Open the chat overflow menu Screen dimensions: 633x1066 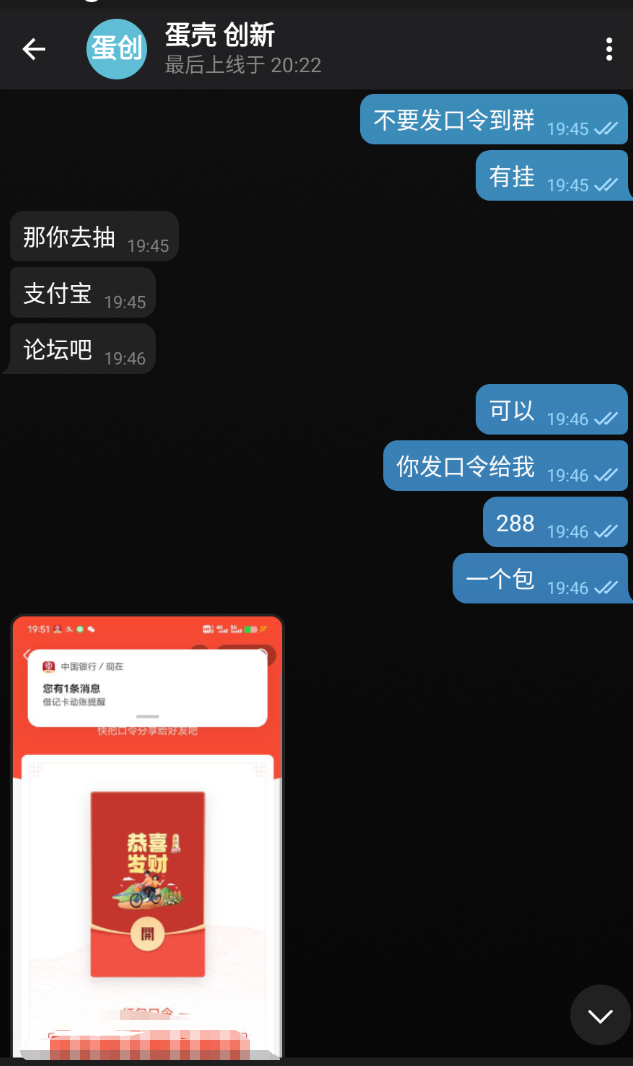click(x=608, y=48)
